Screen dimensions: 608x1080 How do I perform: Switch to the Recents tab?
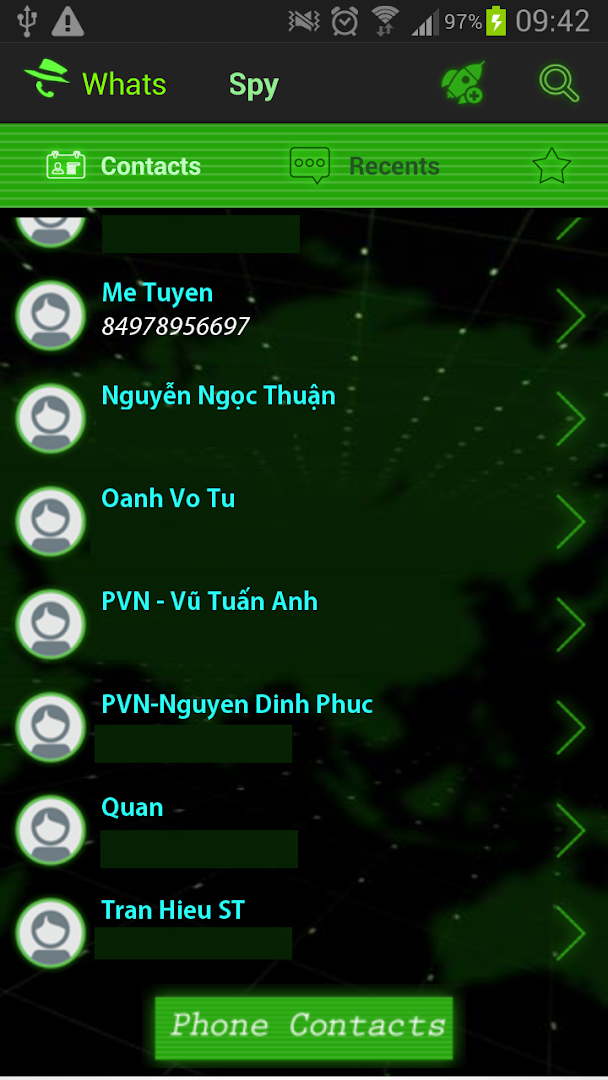pyautogui.click(x=366, y=166)
